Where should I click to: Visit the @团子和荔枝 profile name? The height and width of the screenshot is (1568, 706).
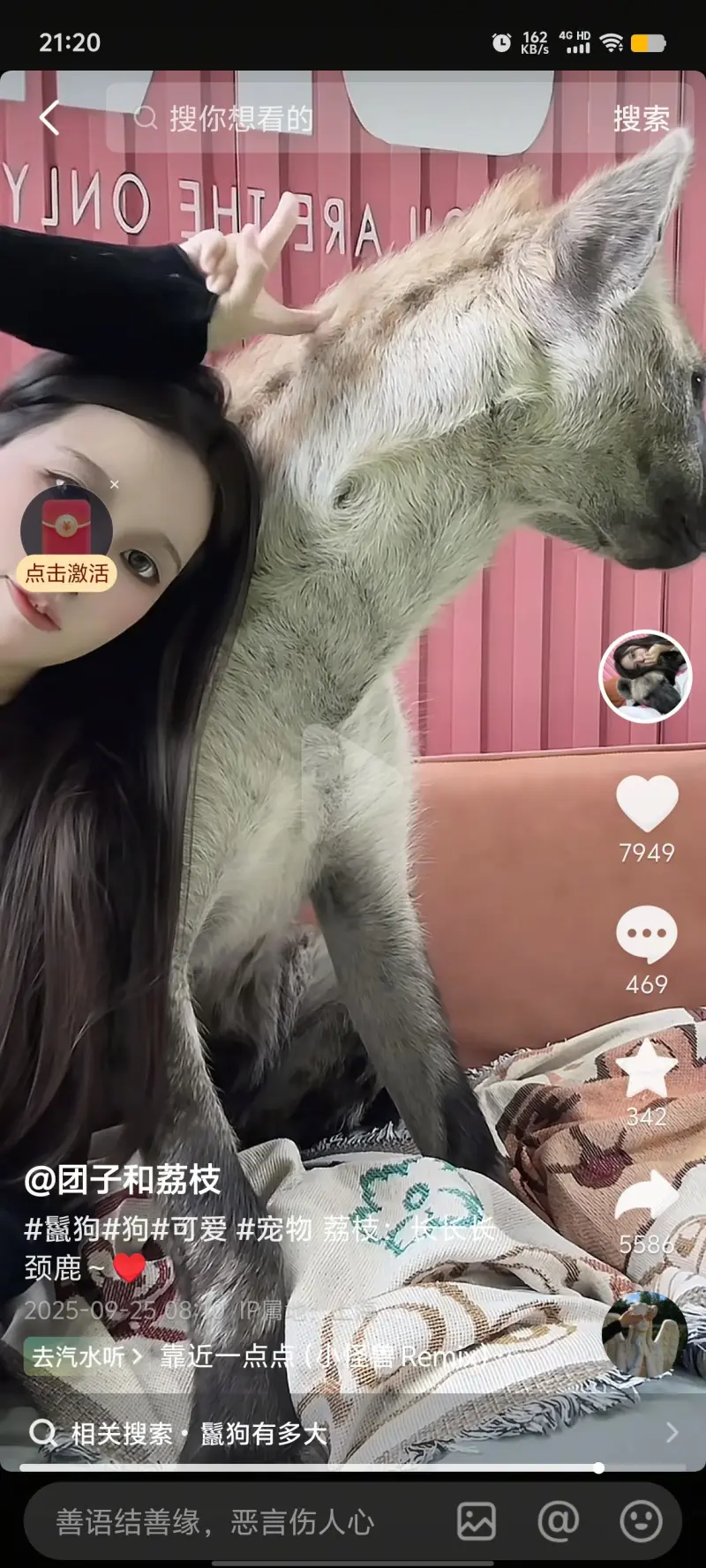[x=123, y=1179]
